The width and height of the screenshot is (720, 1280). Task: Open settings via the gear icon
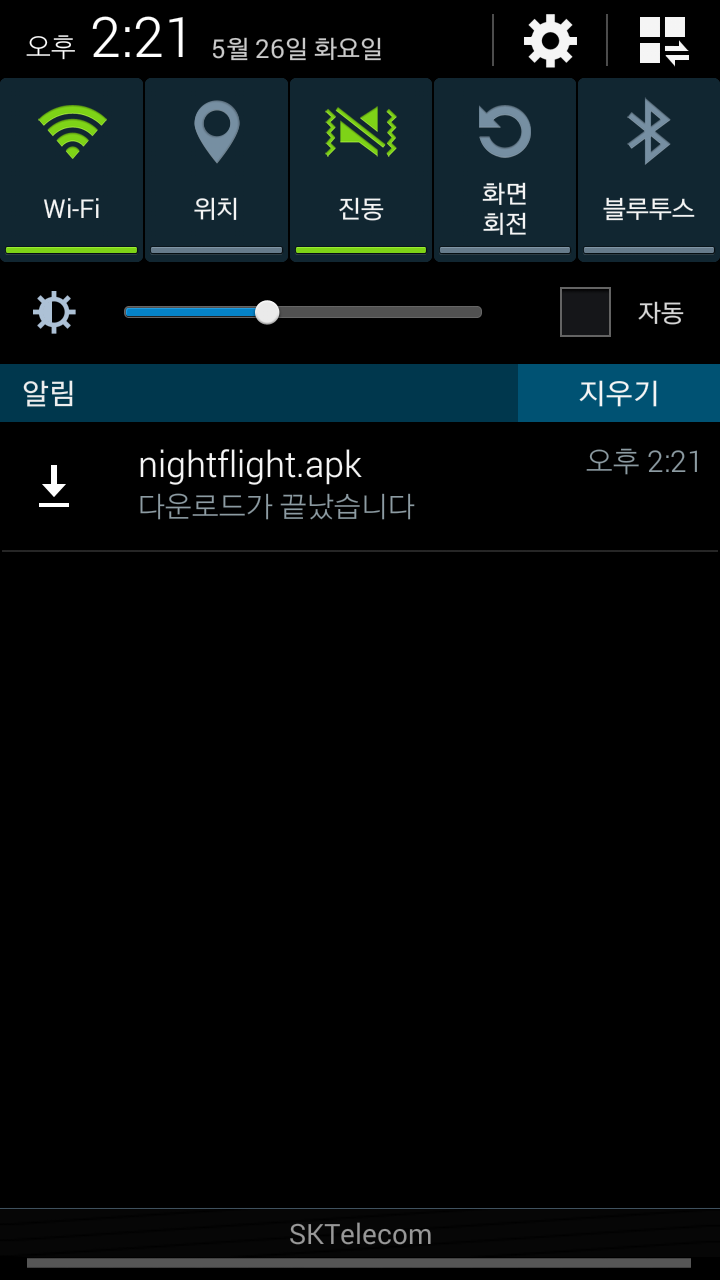[x=550, y=41]
